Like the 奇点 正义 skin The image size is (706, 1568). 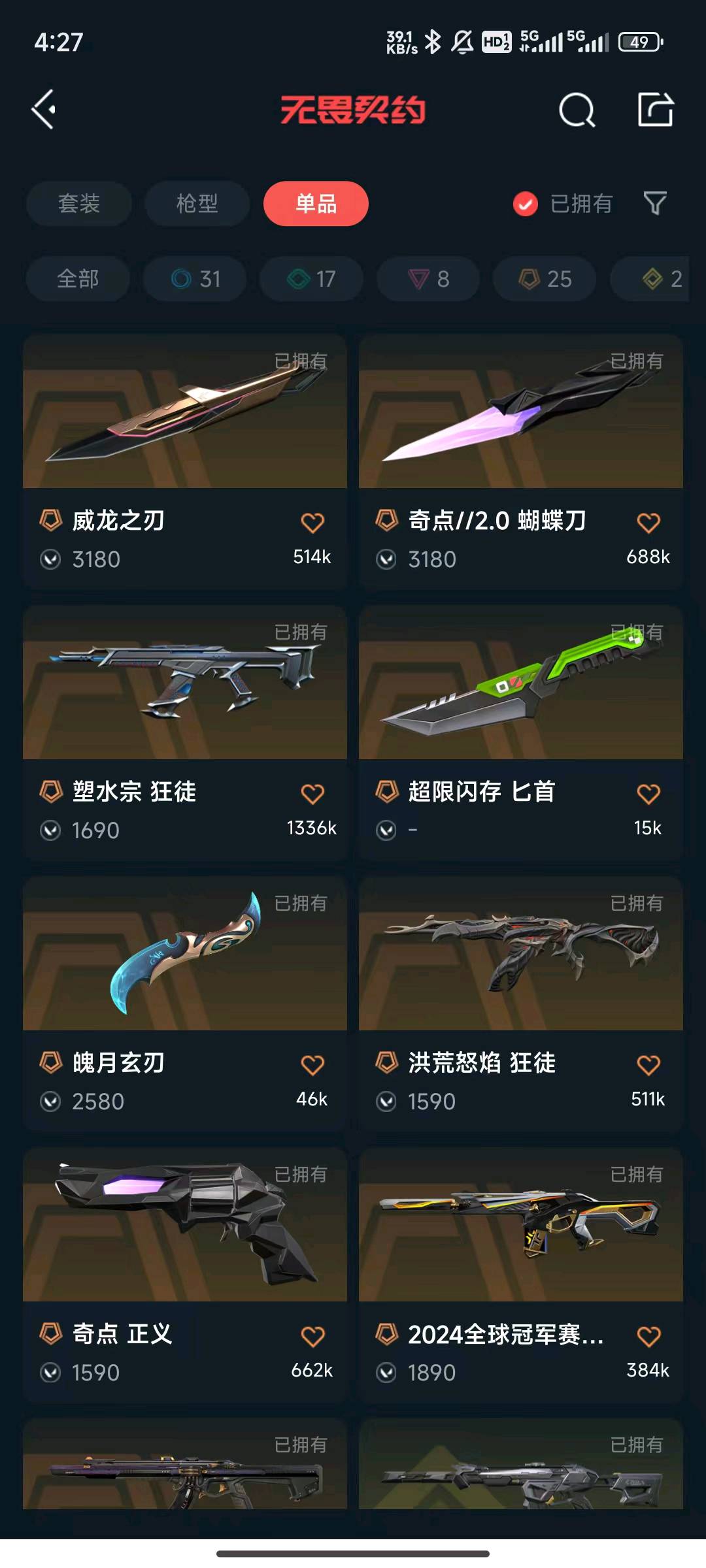(312, 1336)
